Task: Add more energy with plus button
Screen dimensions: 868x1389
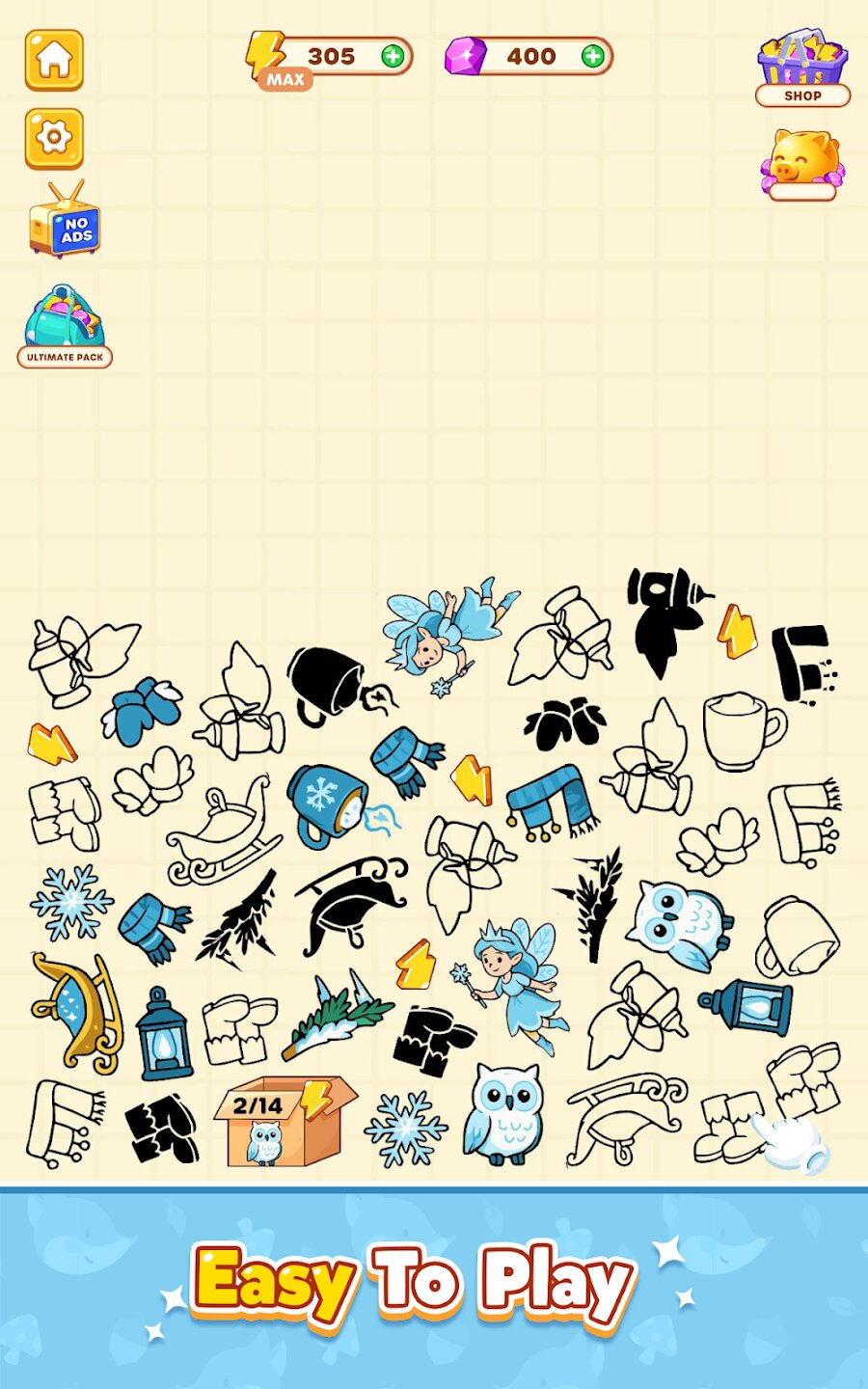Action: (393, 56)
